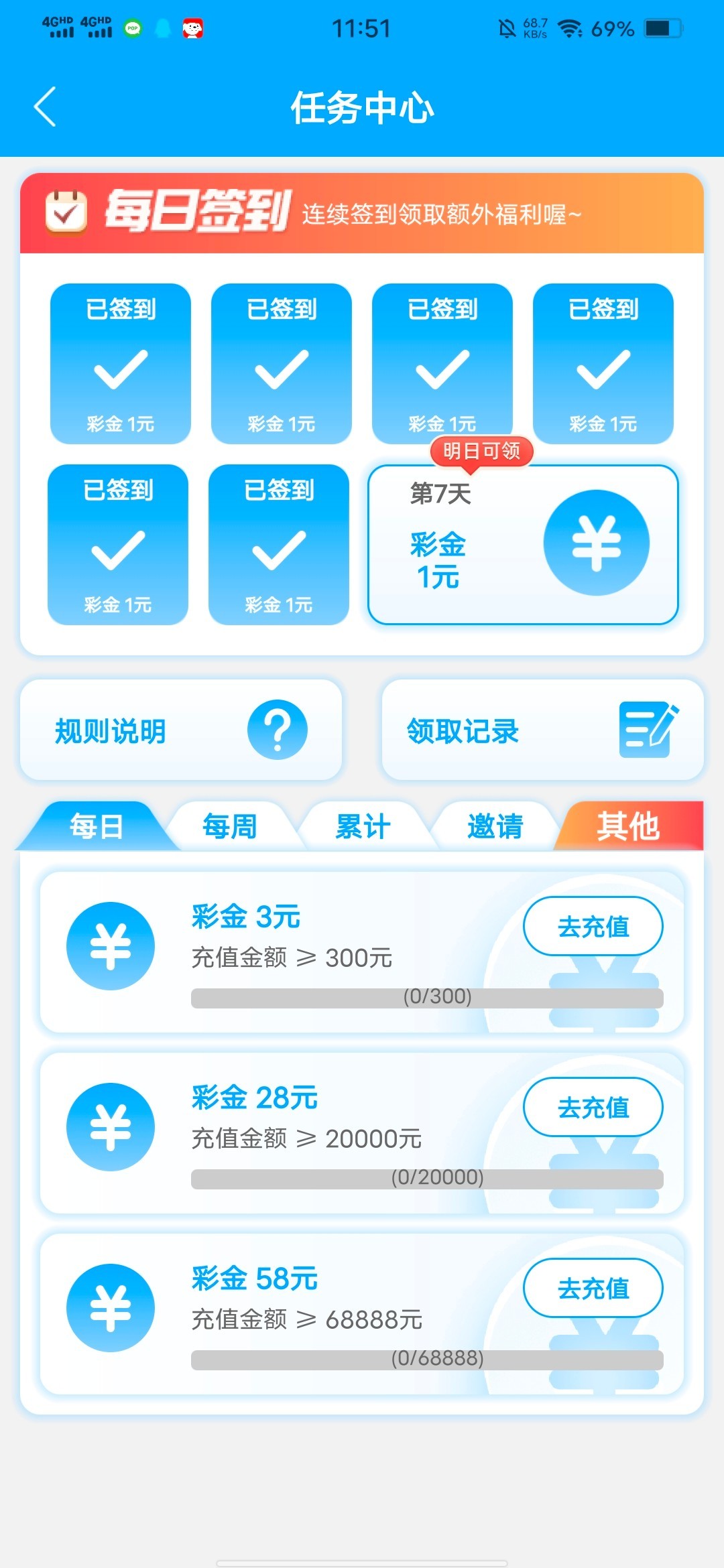Switch to the 邀请 tab

(x=495, y=826)
